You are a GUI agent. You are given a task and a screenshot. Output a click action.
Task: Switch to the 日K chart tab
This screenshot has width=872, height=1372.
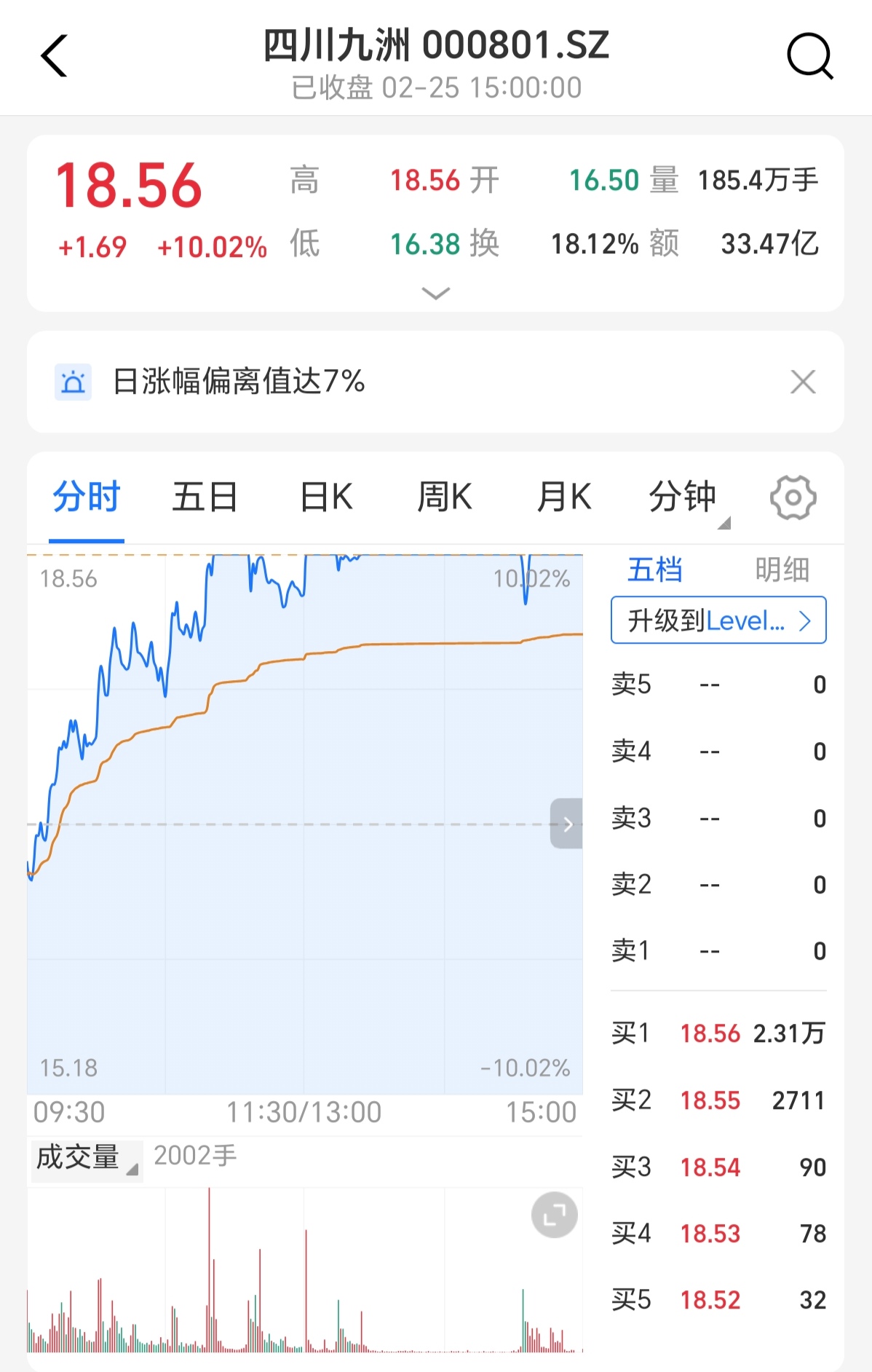tap(326, 498)
